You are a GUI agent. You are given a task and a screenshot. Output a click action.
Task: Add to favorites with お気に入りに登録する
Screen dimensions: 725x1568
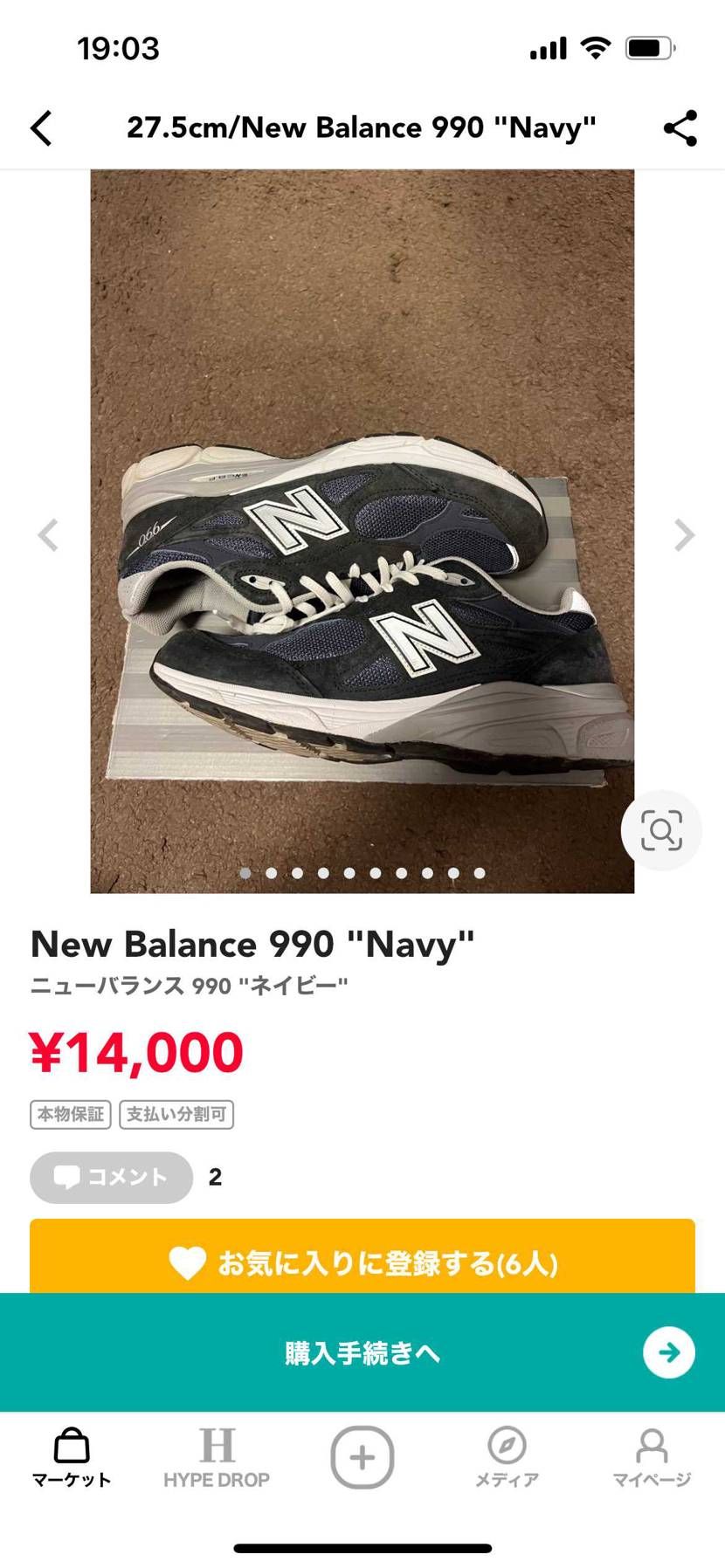(362, 1261)
